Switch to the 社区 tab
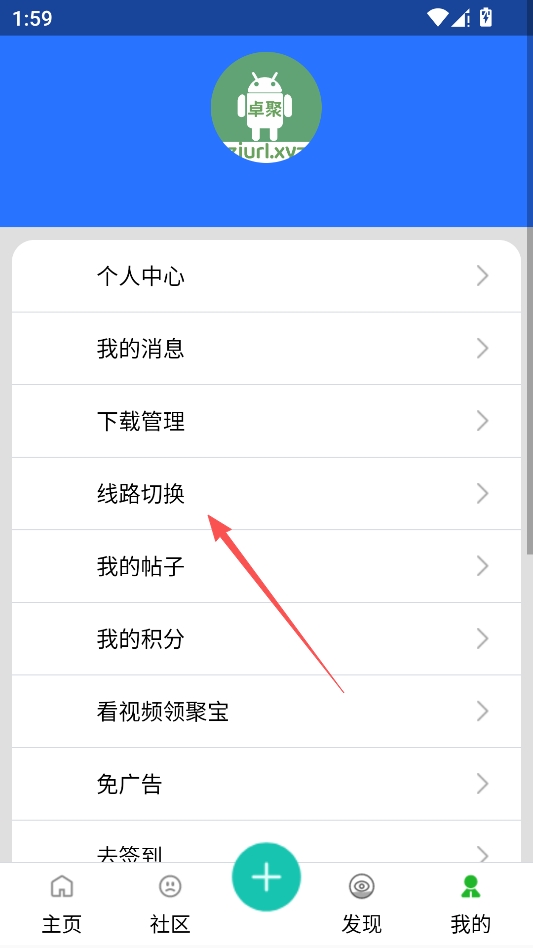533x948 pixels. coord(170,904)
